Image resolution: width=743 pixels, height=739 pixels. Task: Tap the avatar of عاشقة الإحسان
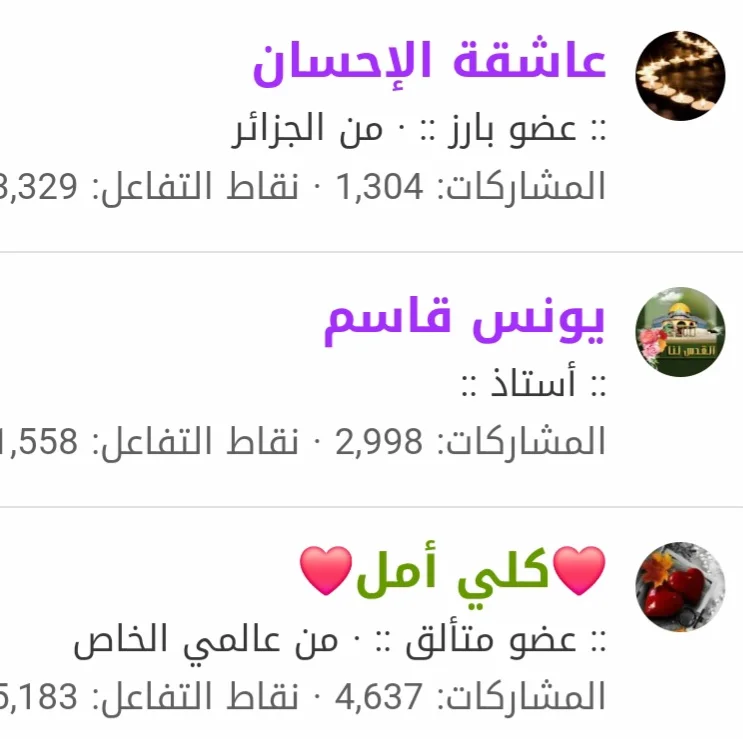coord(680,75)
